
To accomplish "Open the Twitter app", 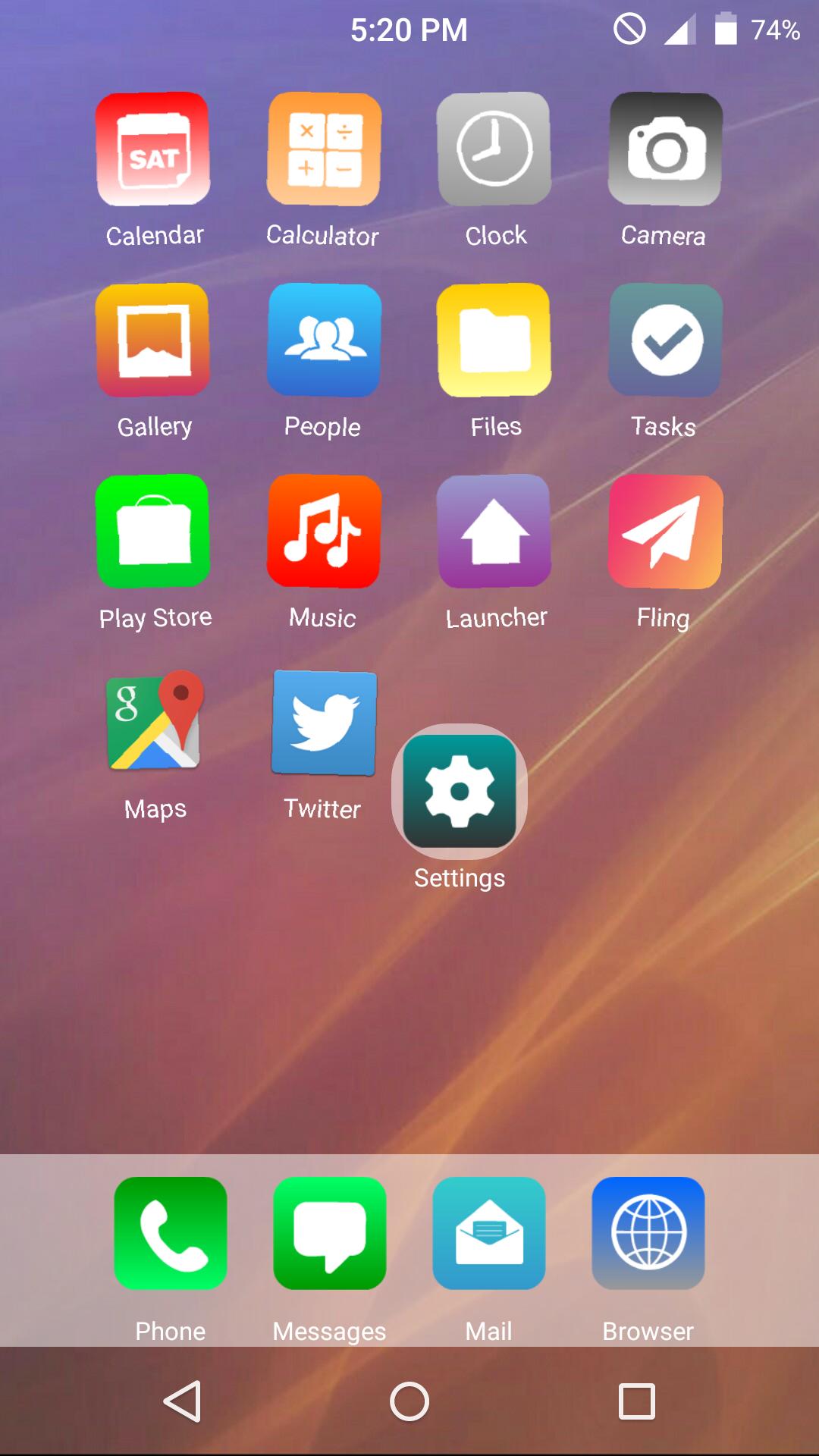I will (324, 723).
